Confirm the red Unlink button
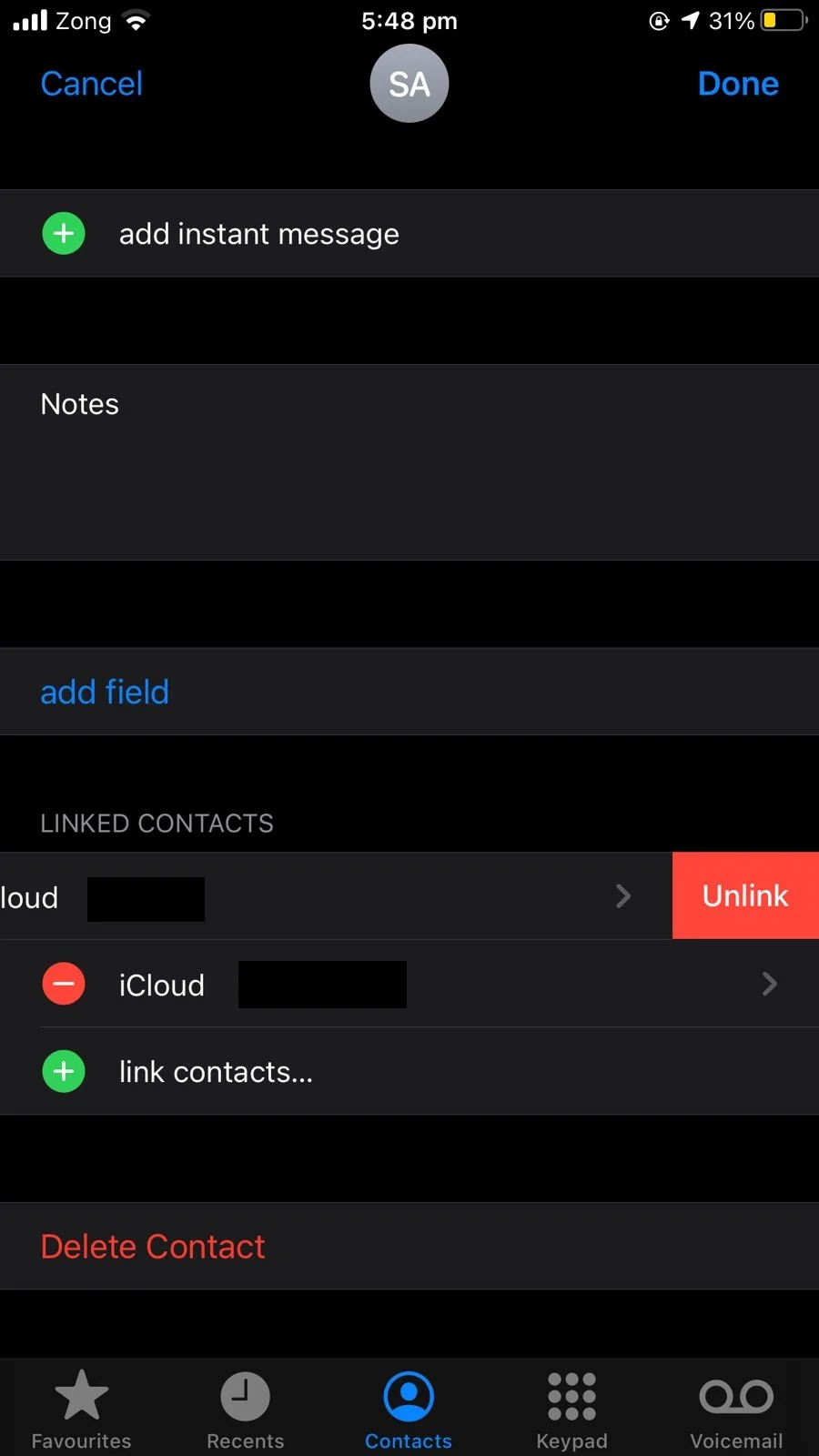 coord(745,895)
